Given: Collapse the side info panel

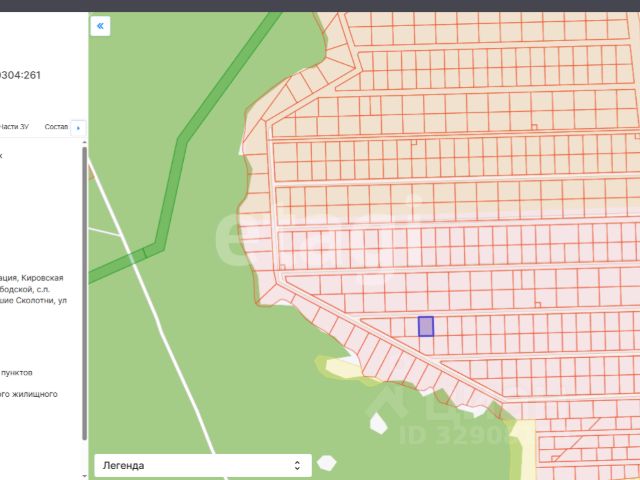Looking at the screenshot, I should pyautogui.click(x=100, y=26).
